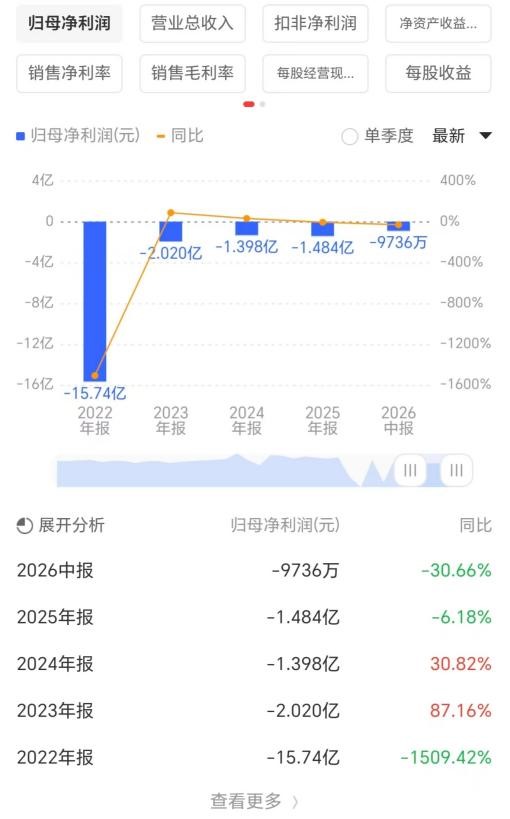The height and width of the screenshot is (819, 510).
Task: Show 销售毛利率 chart
Action: (x=192, y=73)
